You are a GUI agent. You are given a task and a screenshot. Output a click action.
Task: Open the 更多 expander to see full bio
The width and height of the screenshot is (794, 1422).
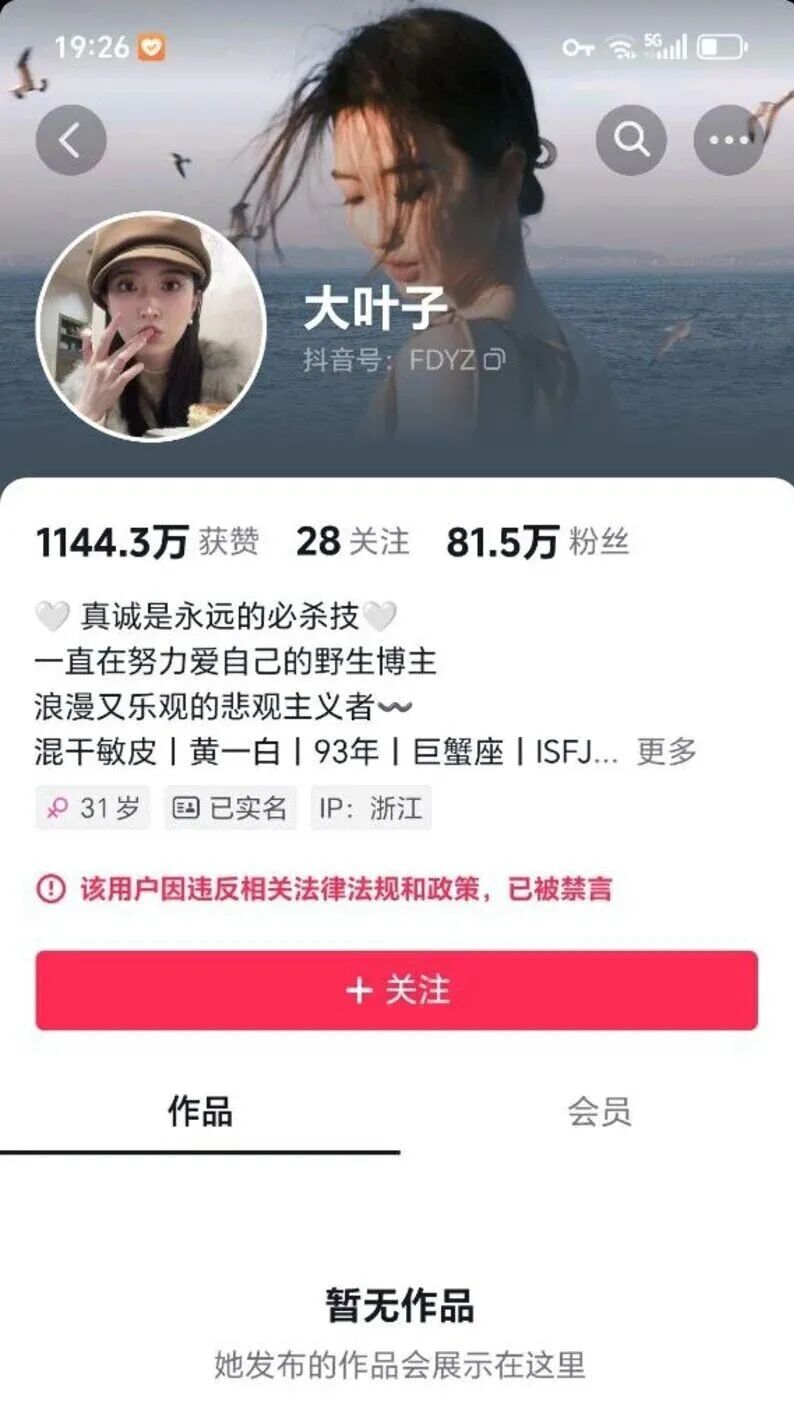point(663,751)
